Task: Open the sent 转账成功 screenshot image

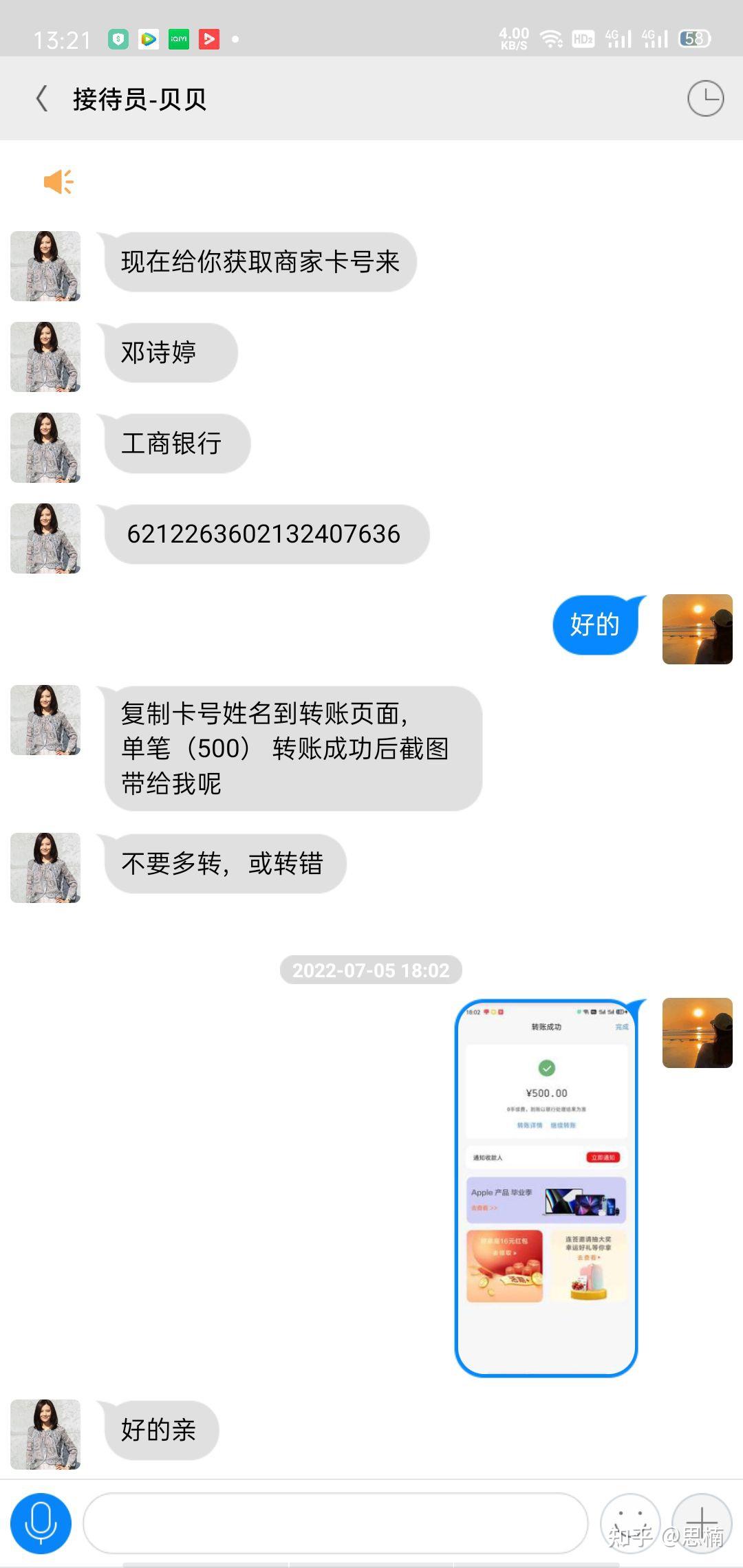Action: pyautogui.click(x=546, y=1188)
